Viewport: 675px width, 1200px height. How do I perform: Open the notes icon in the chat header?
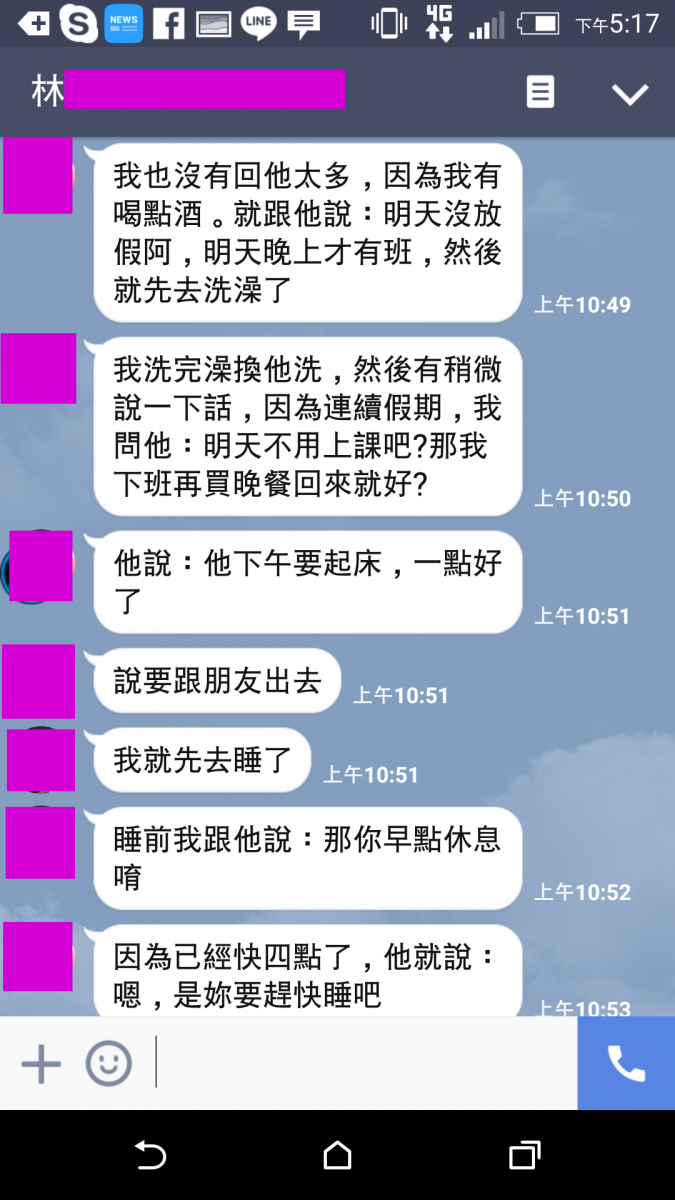pos(540,93)
